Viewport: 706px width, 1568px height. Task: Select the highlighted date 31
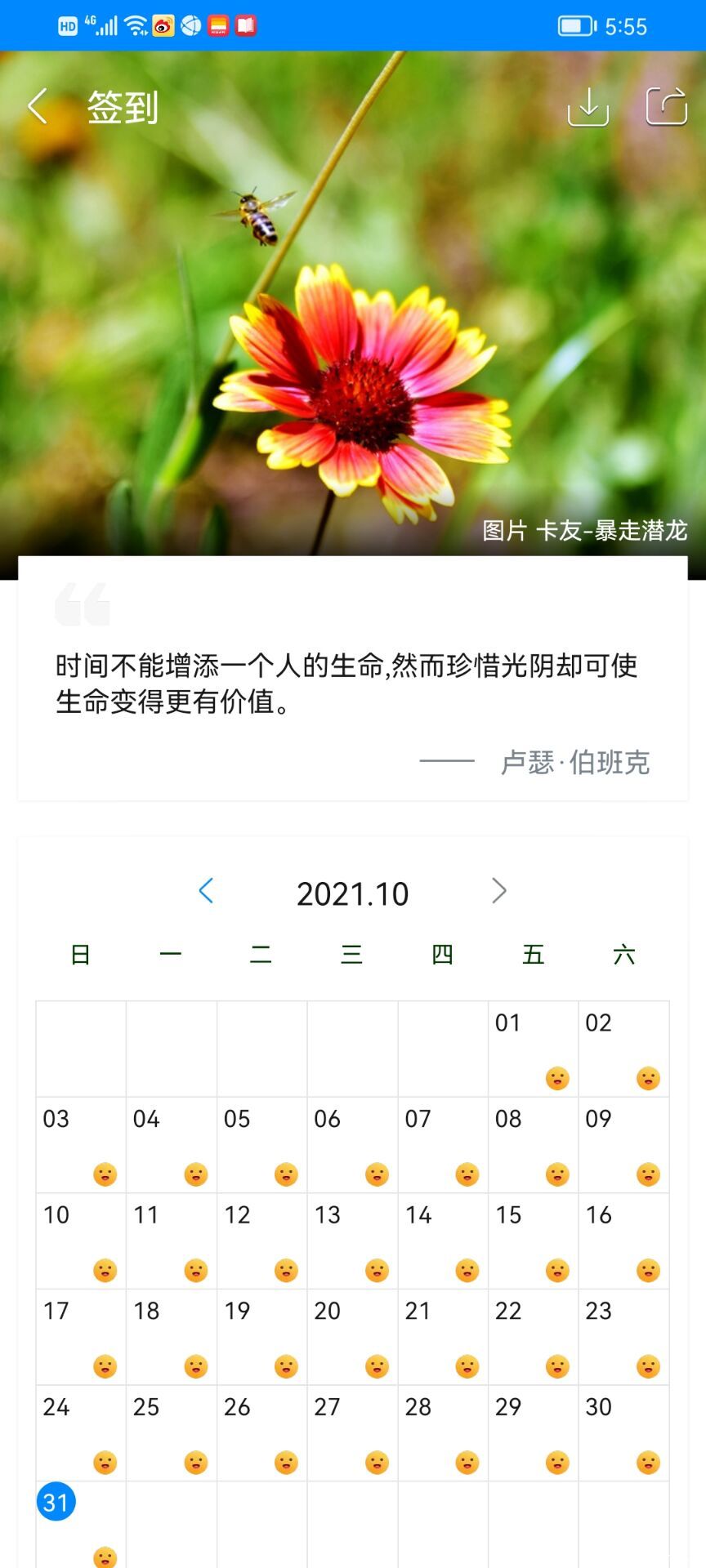coord(56,1502)
